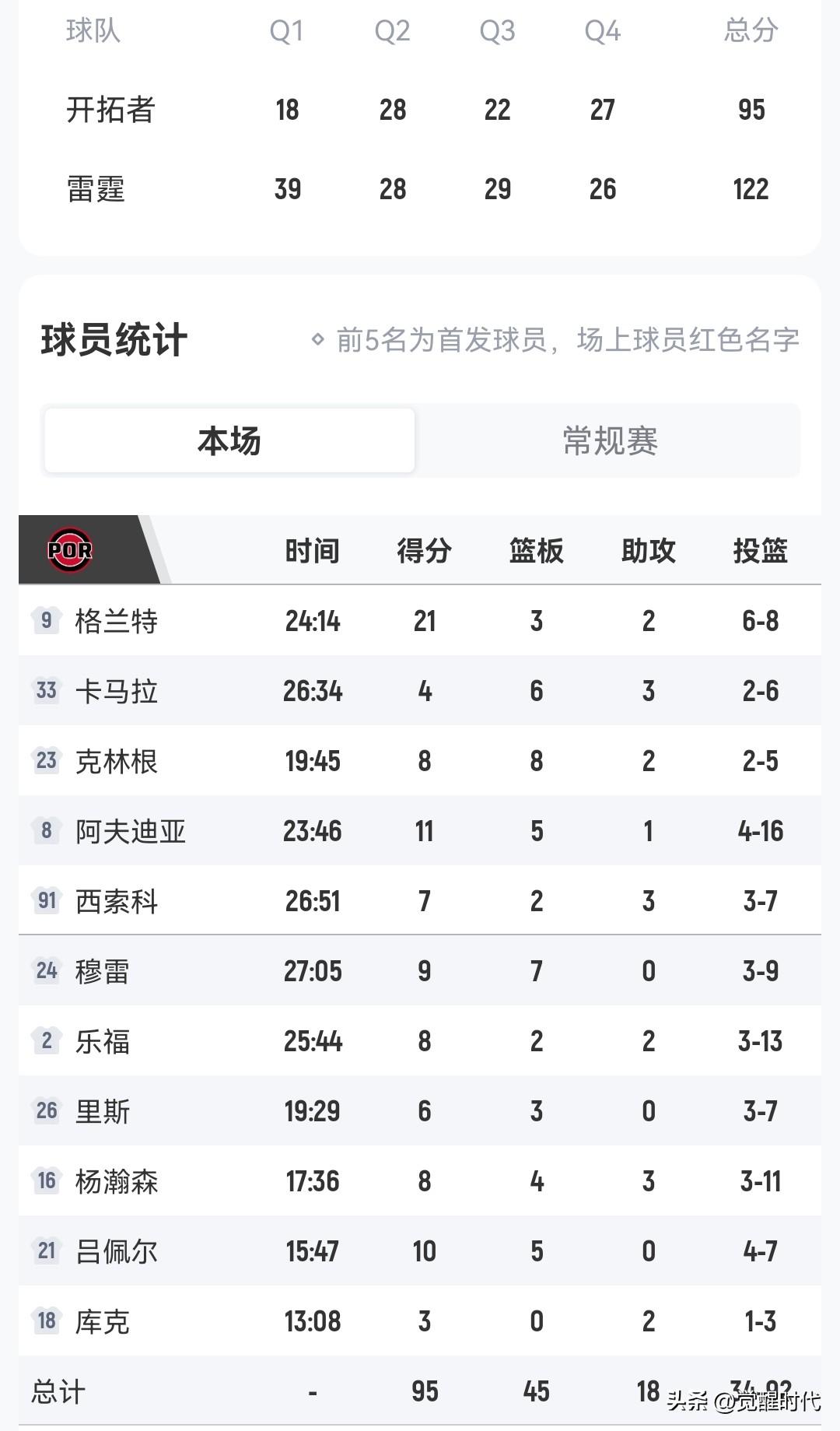Click jersey number 16 beside 杨瀚森
The image size is (840, 1431).
(x=46, y=1180)
